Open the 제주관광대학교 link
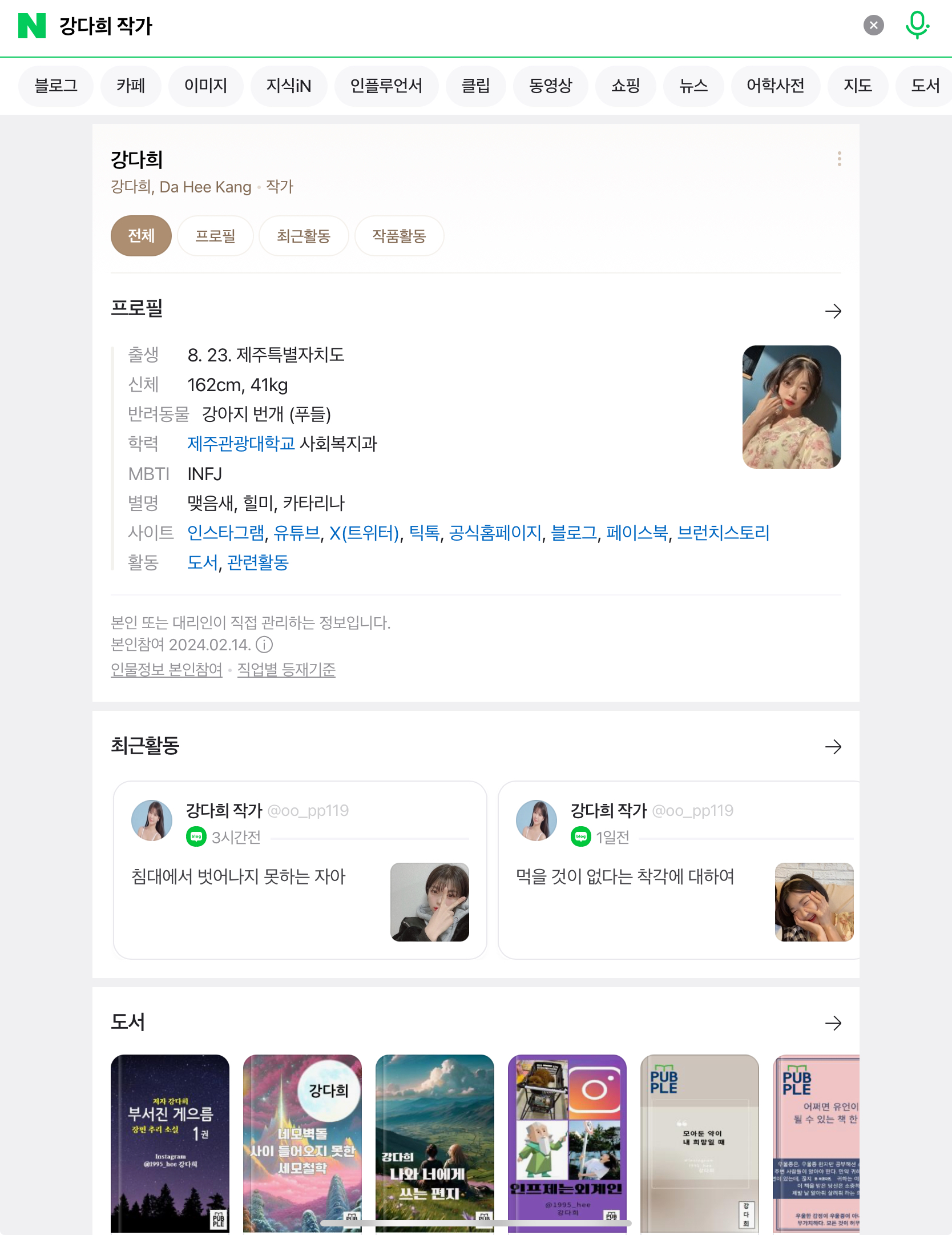 coord(241,444)
